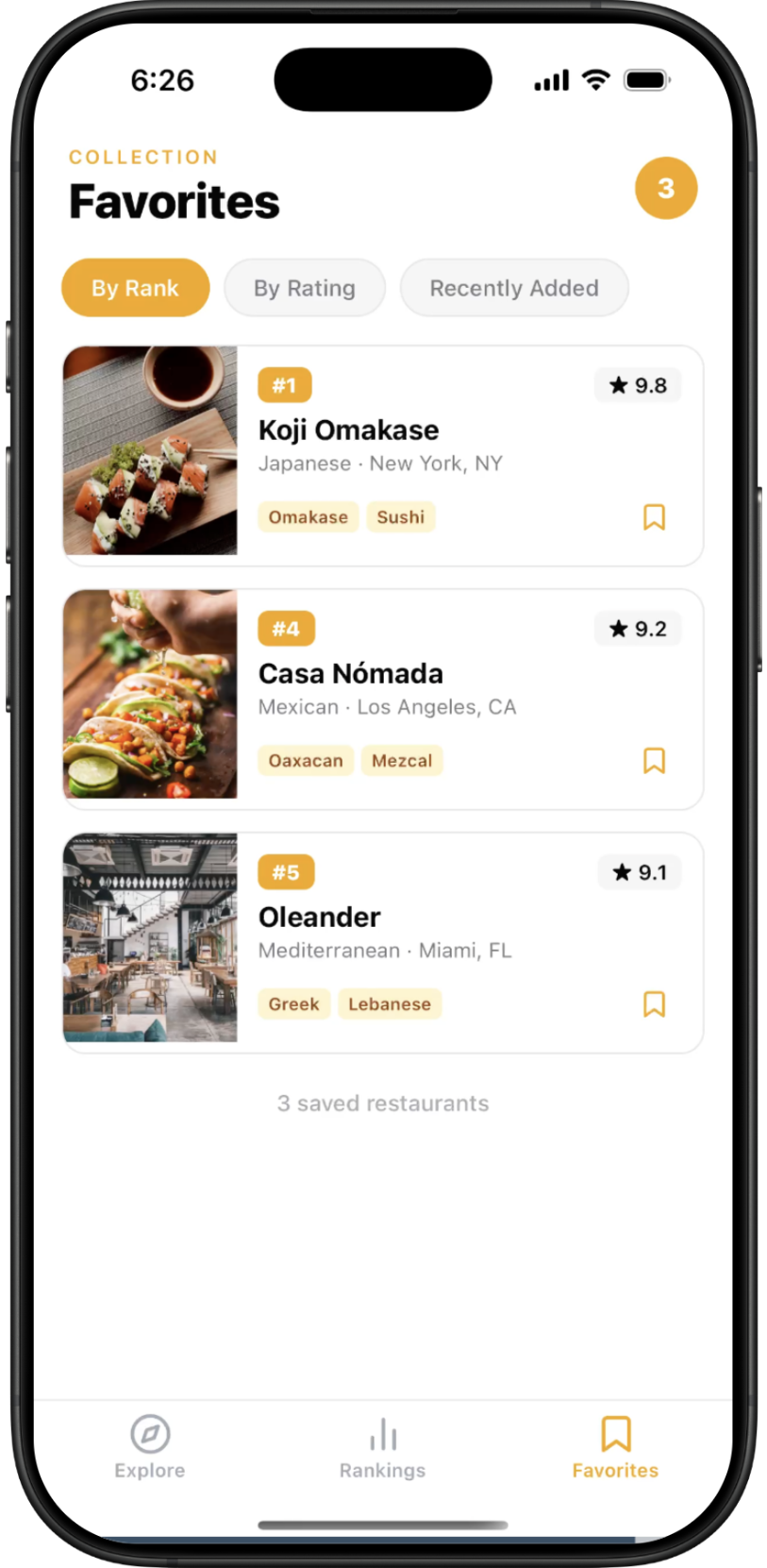
Task: Remove Koji Omakase bookmark
Action: 654,517
